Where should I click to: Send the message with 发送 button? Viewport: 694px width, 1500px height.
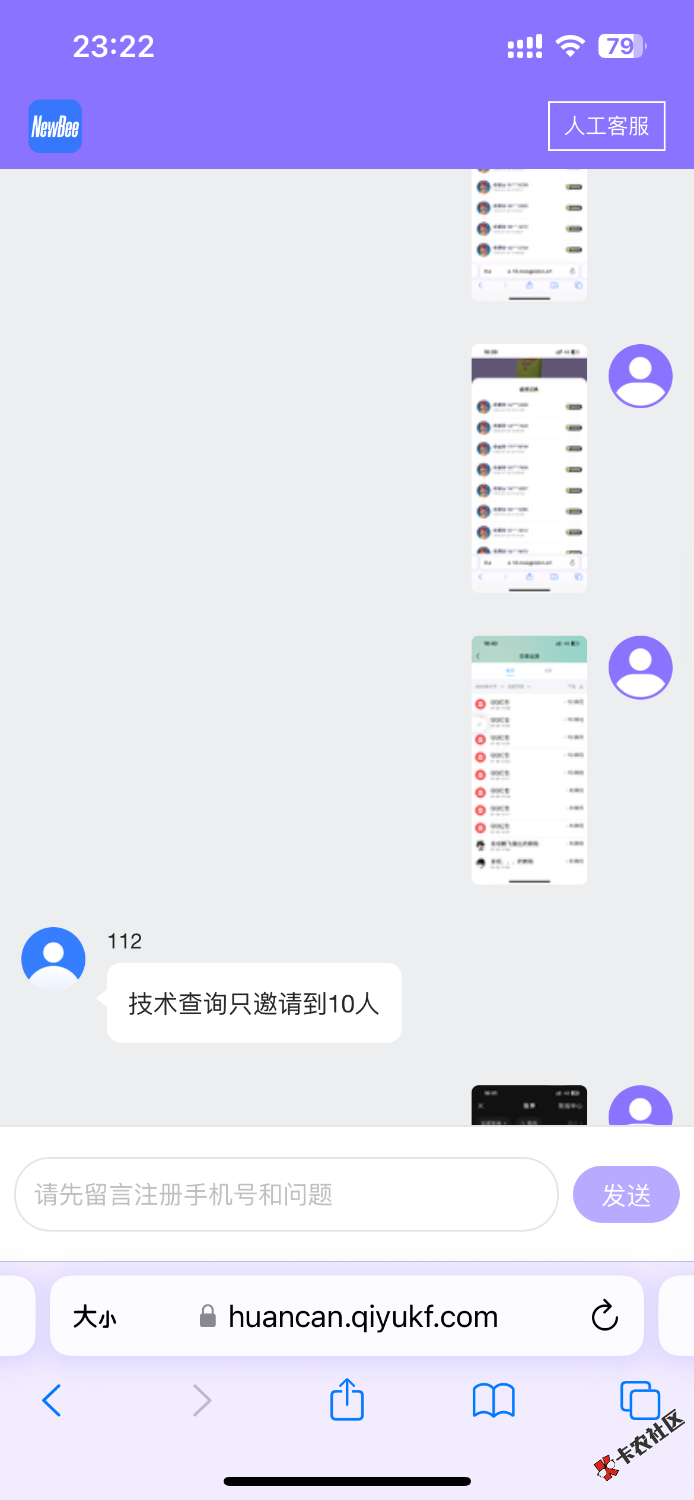(x=626, y=1194)
